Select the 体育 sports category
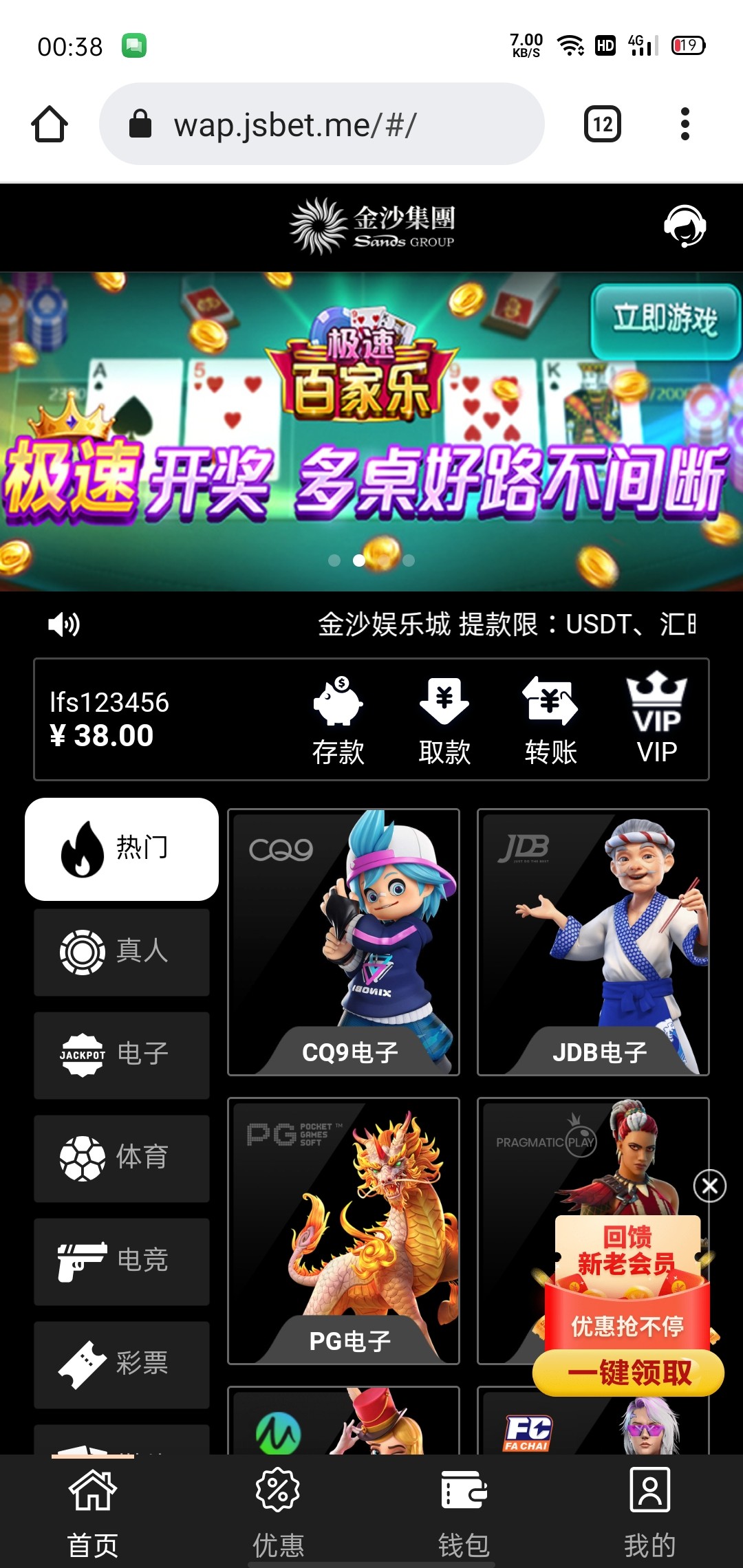Screen dimensions: 743x1568 click(122, 1158)
